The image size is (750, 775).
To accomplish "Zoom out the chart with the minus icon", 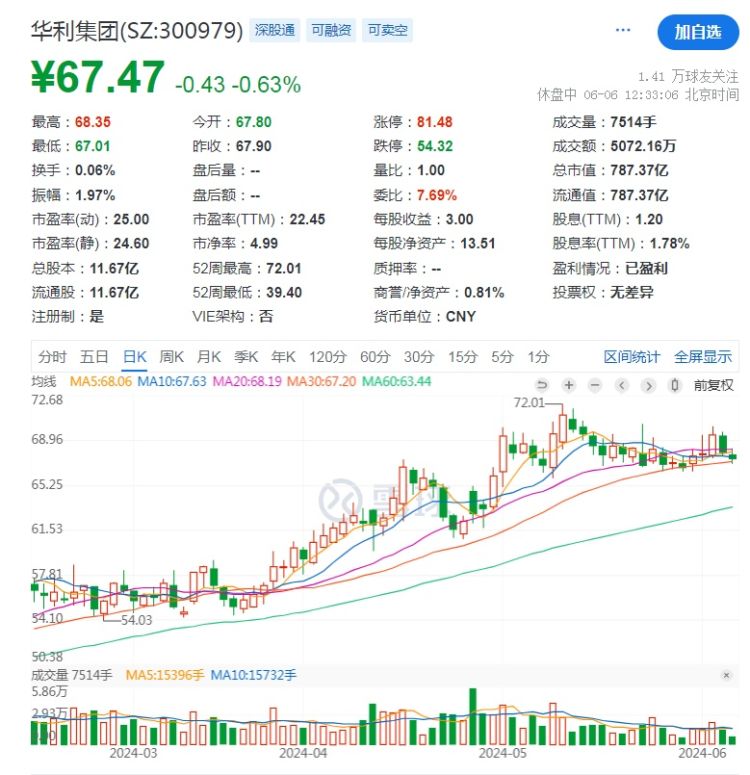I will click(x=595, y=385).
